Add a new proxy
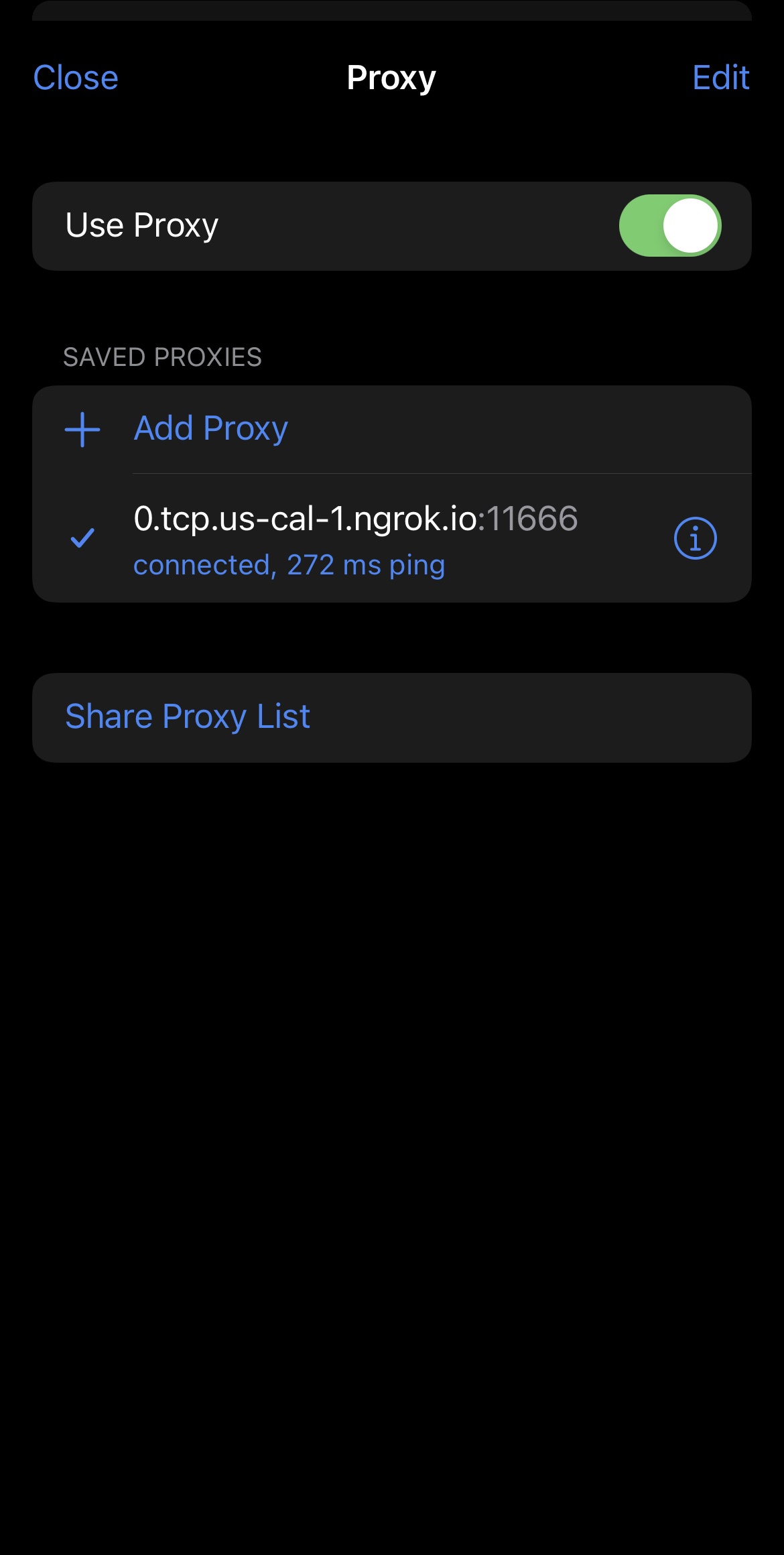 click(392, 429)
